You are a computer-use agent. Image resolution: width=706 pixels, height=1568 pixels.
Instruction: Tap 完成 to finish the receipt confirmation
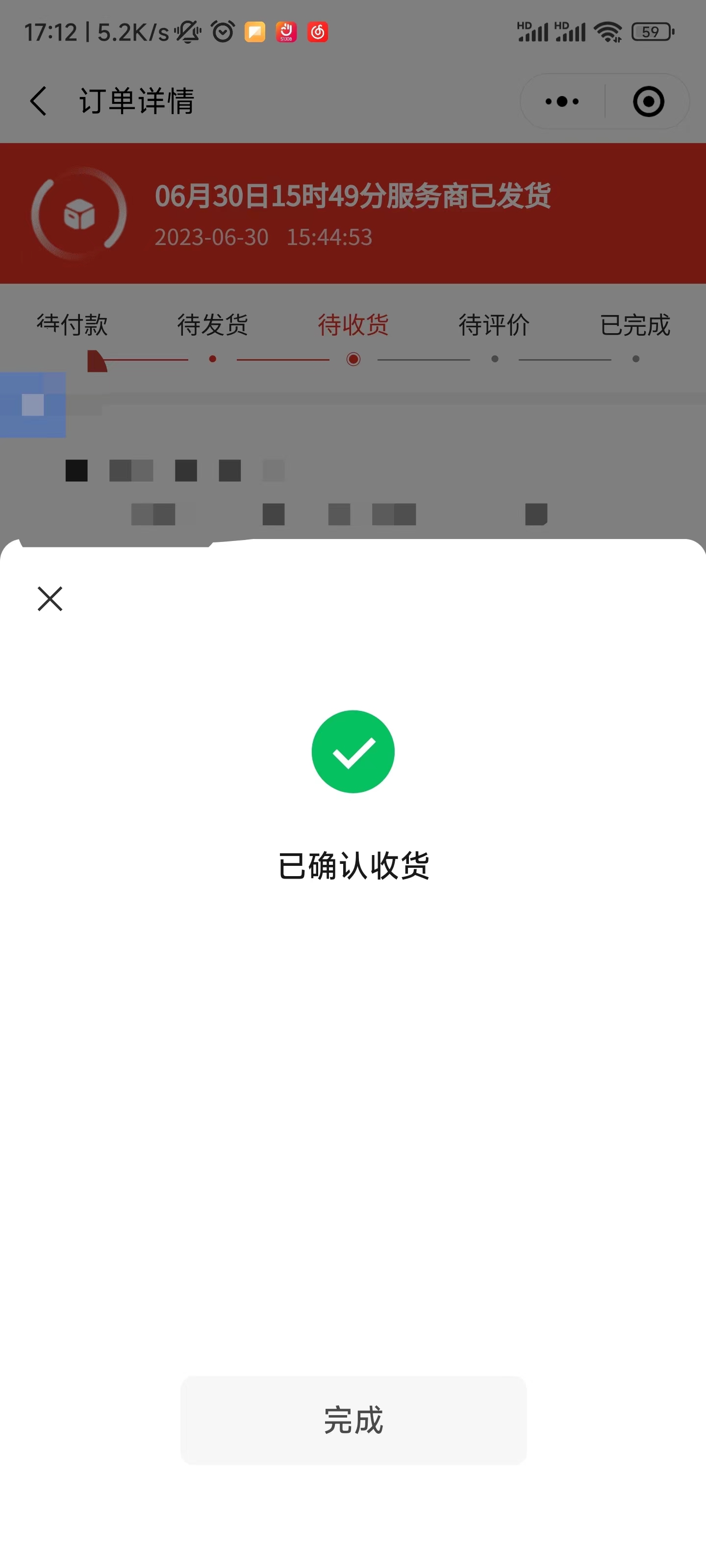[x=353, y=1420]
